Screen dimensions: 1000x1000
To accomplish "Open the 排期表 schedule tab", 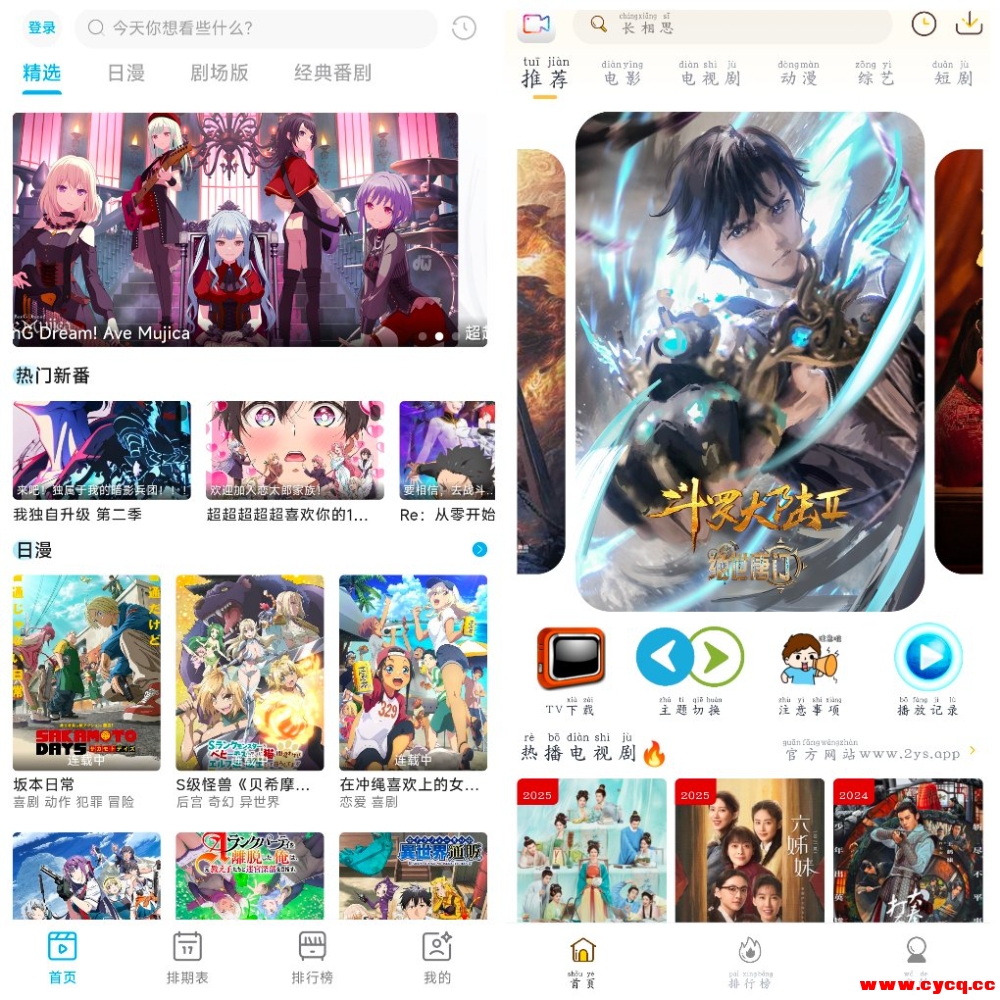I will [187, 958].
